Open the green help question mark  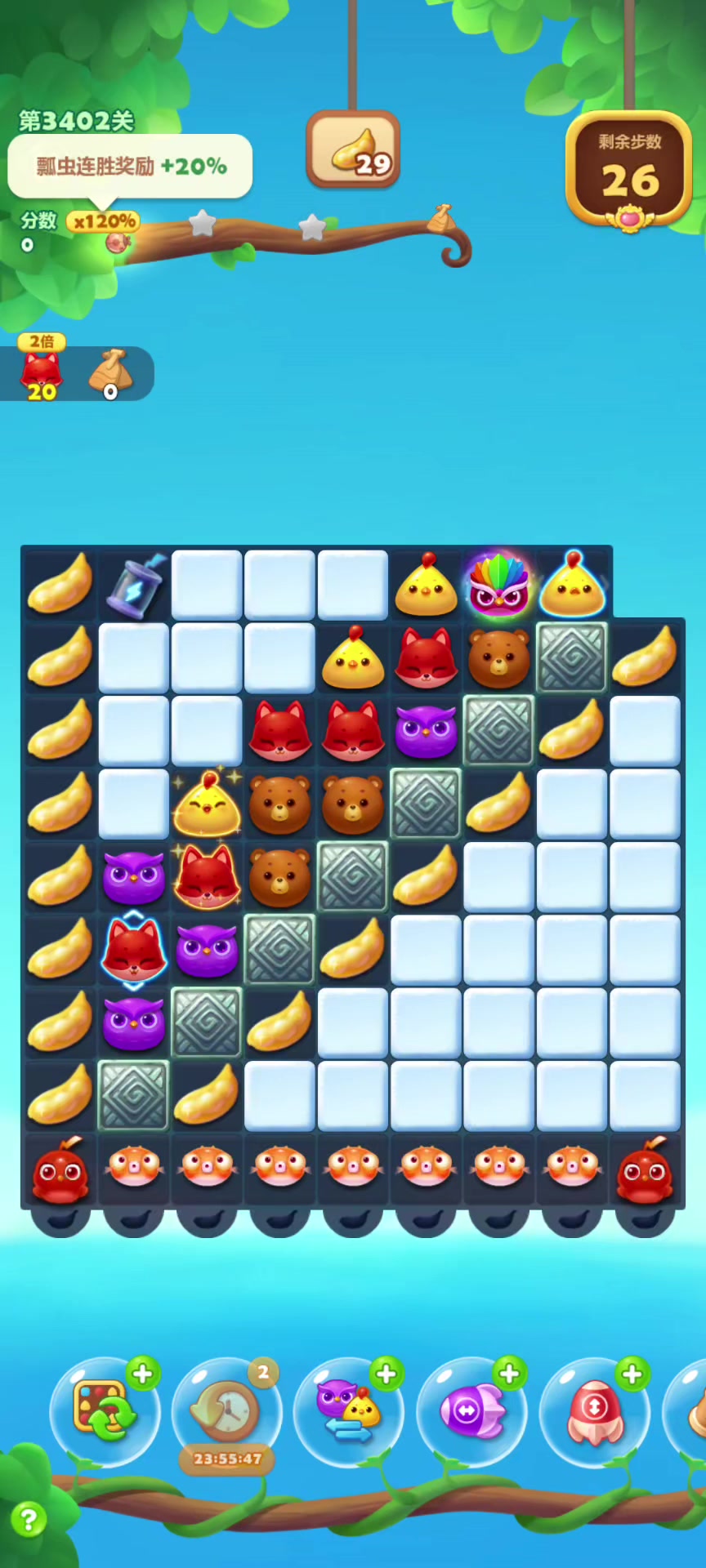pyautogui.click(x=28, y=1520)
